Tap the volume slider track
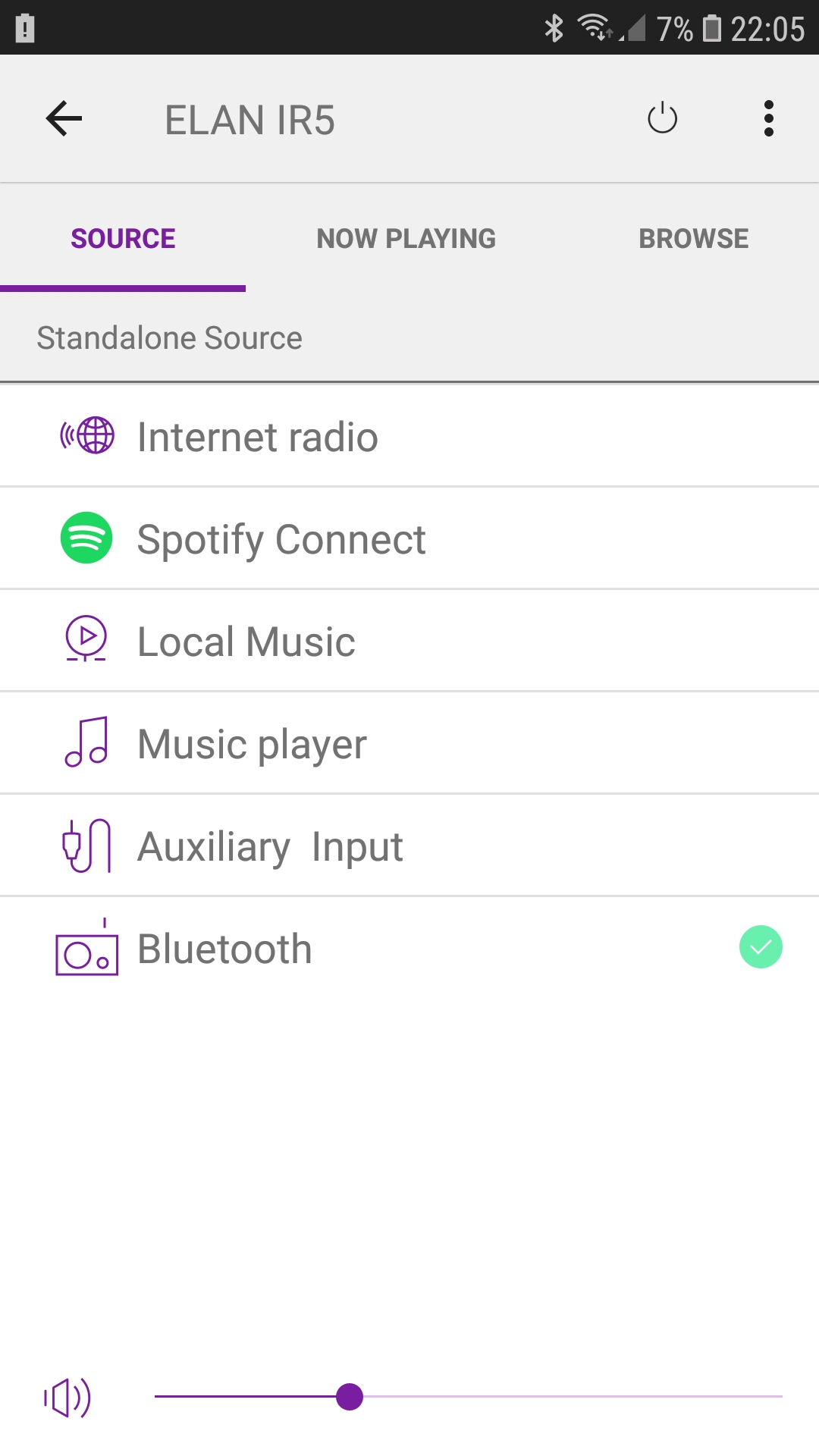Viewport: 819px width, 1456px height. 468,1396
